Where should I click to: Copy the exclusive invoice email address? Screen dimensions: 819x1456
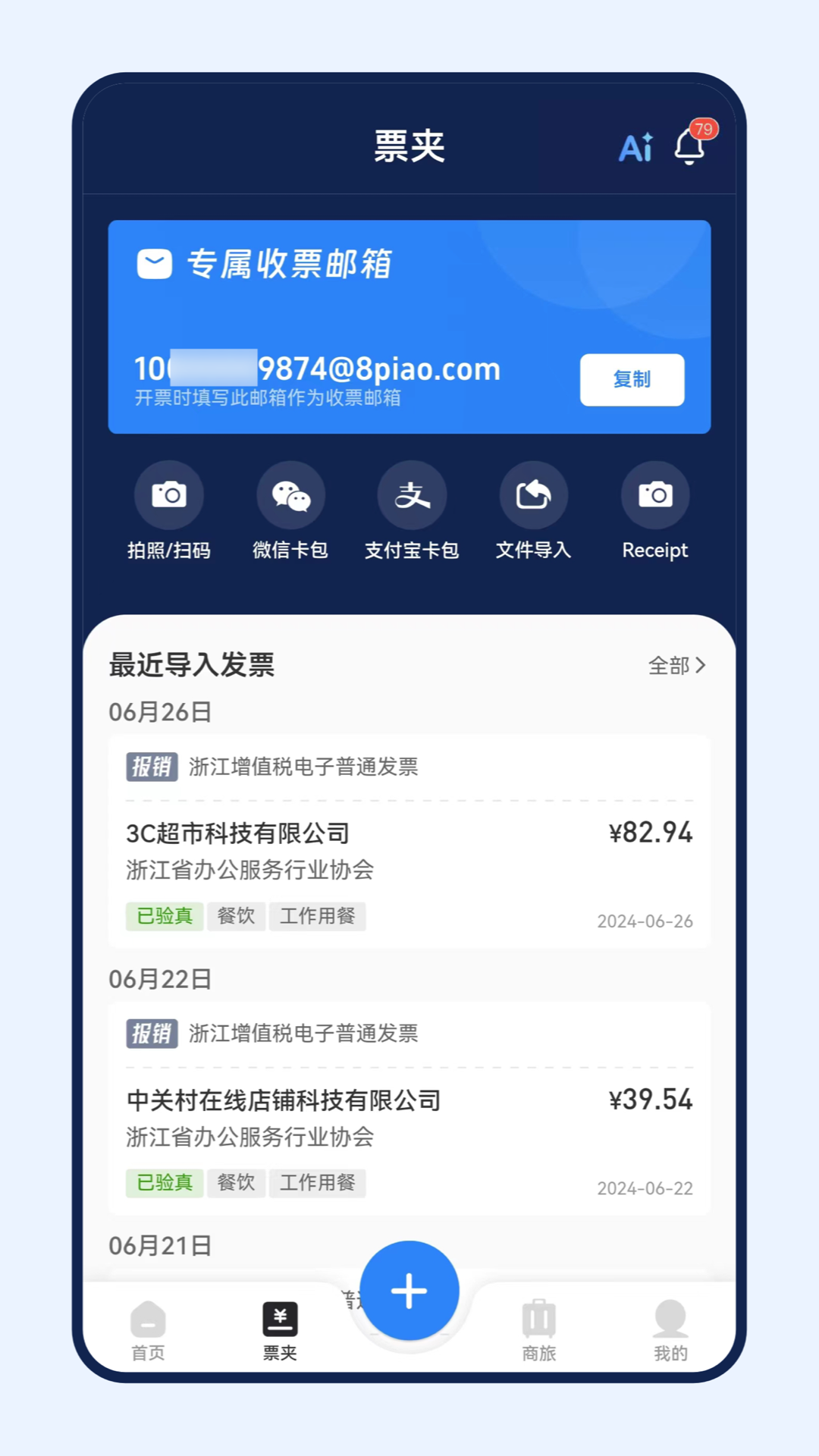coord(632,379)
